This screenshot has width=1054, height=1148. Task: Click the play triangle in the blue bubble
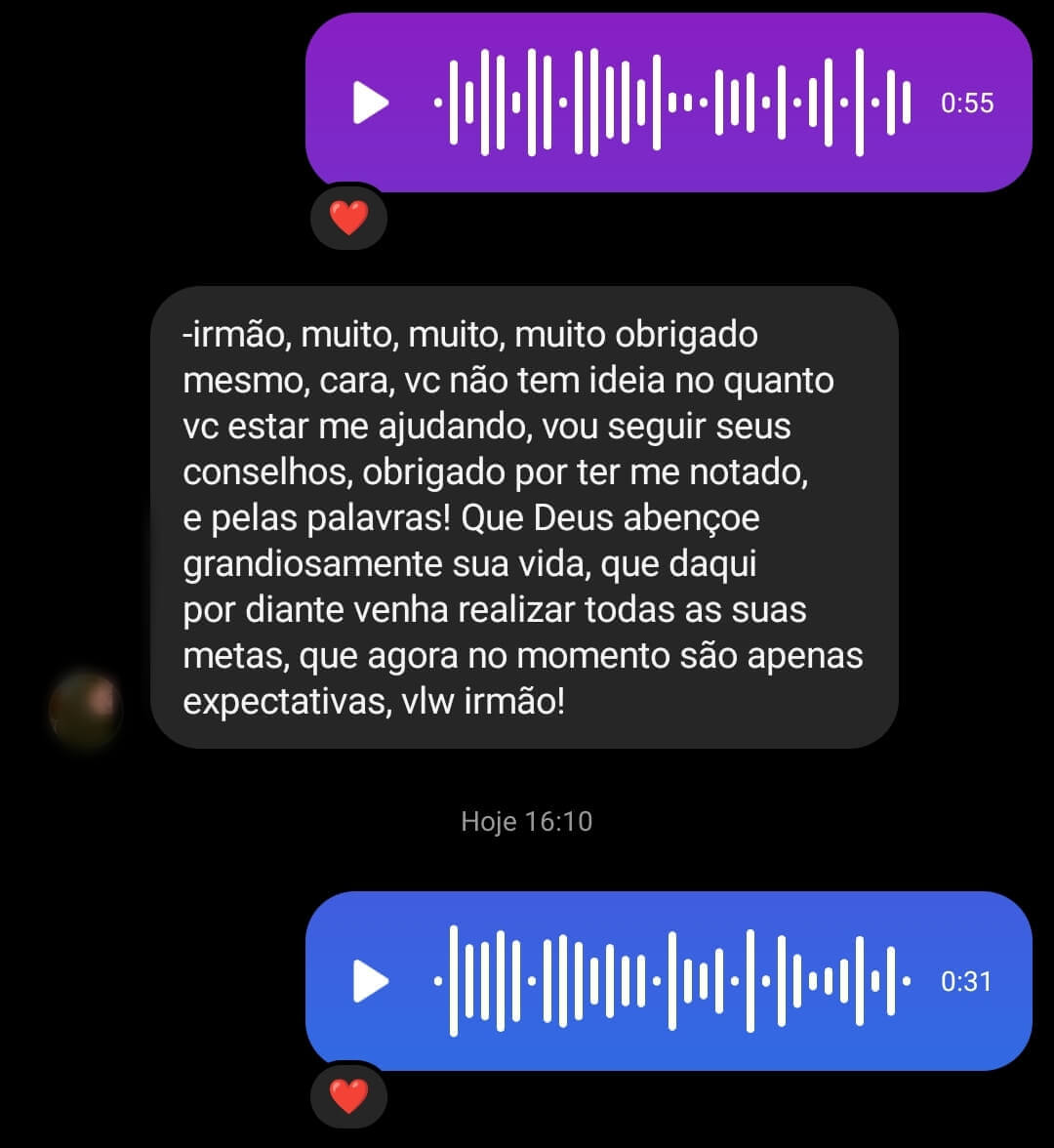372,981
